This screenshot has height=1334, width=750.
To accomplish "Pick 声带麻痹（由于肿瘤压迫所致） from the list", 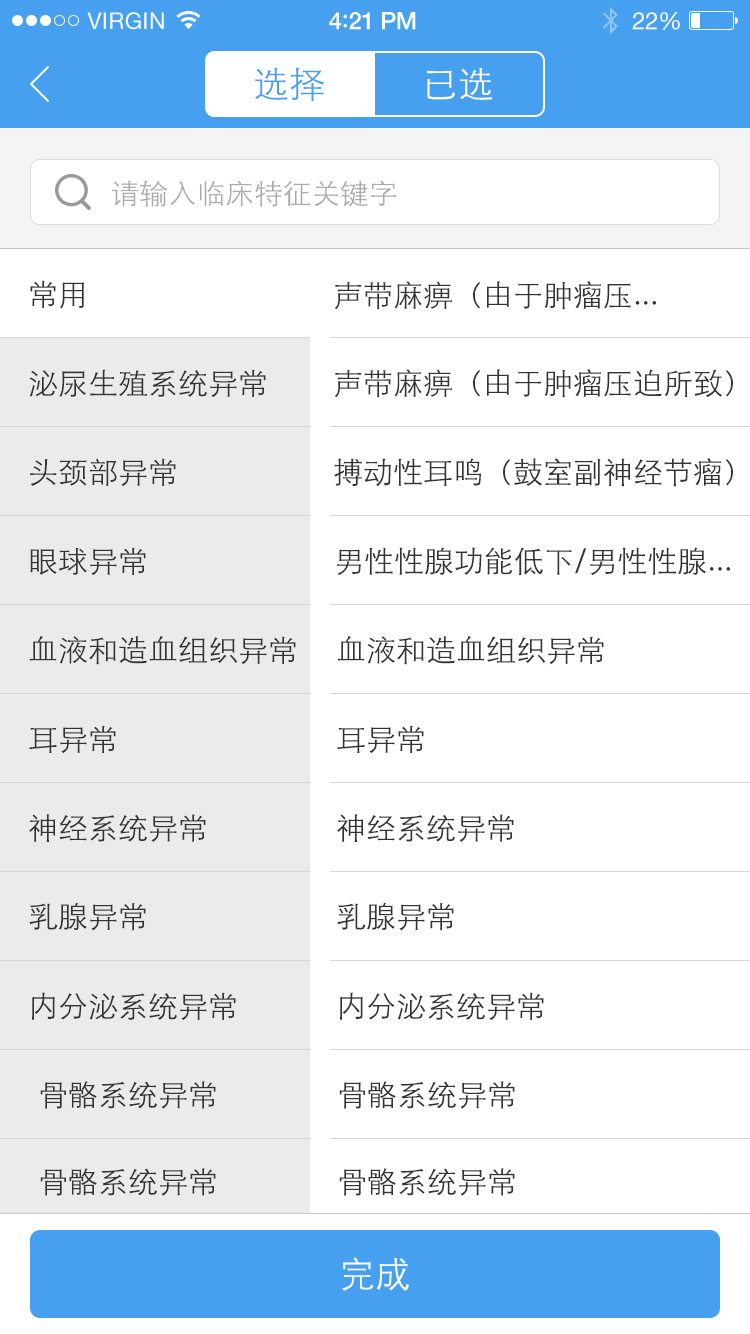I will (538, 383).
